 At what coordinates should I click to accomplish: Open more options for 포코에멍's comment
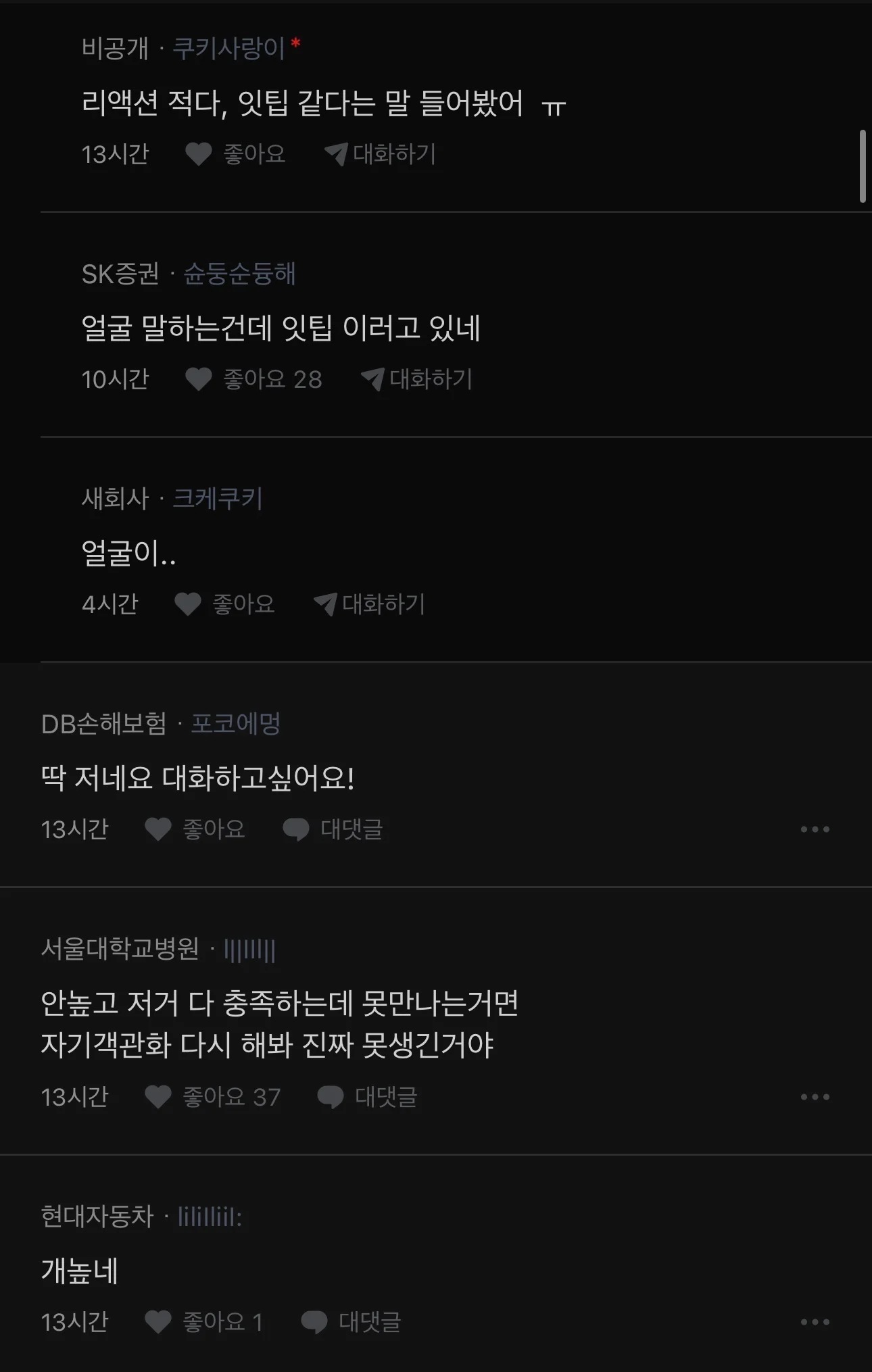click(x=815, y=829)
